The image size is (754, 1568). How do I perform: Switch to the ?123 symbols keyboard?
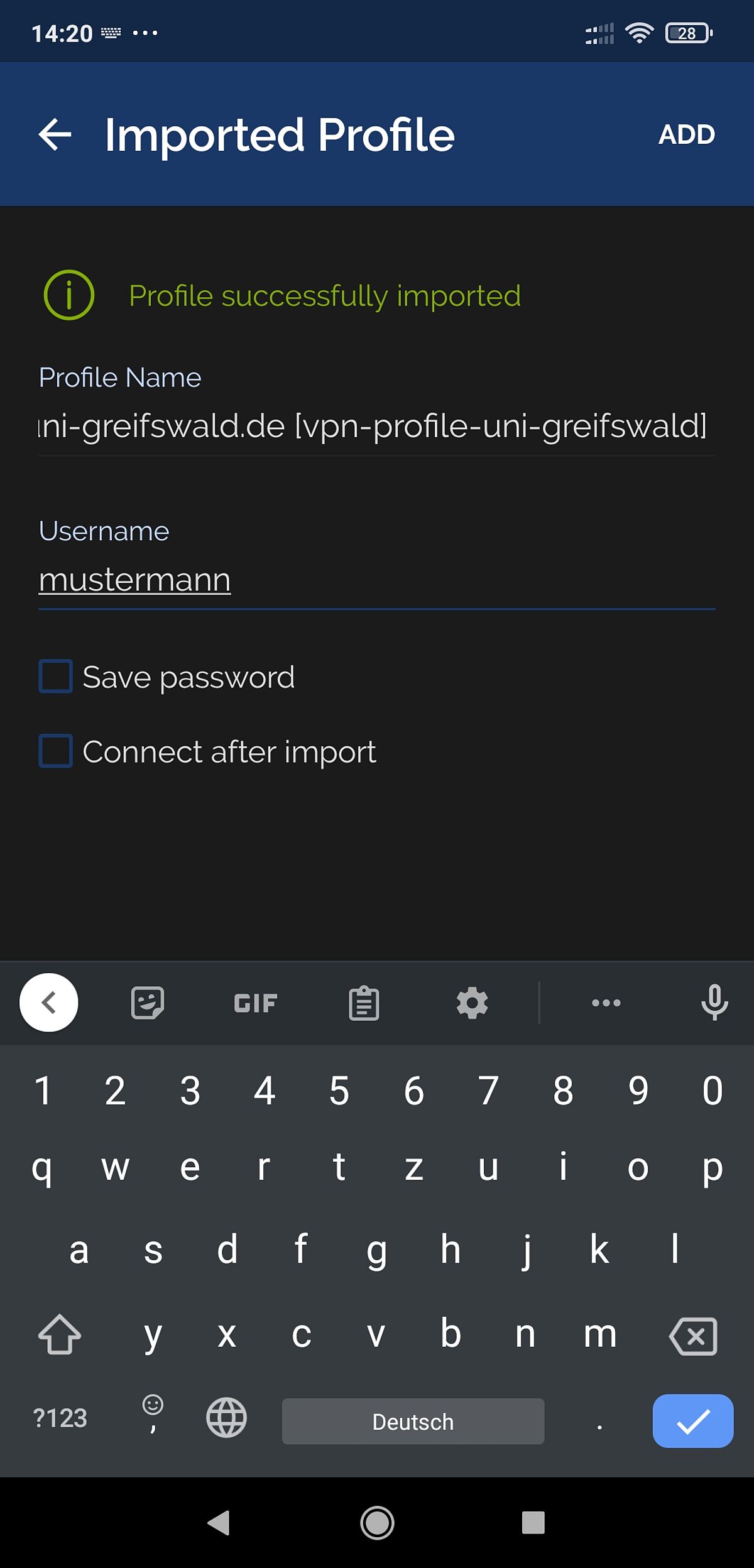pyautogui.click(x=60, y=1418)
